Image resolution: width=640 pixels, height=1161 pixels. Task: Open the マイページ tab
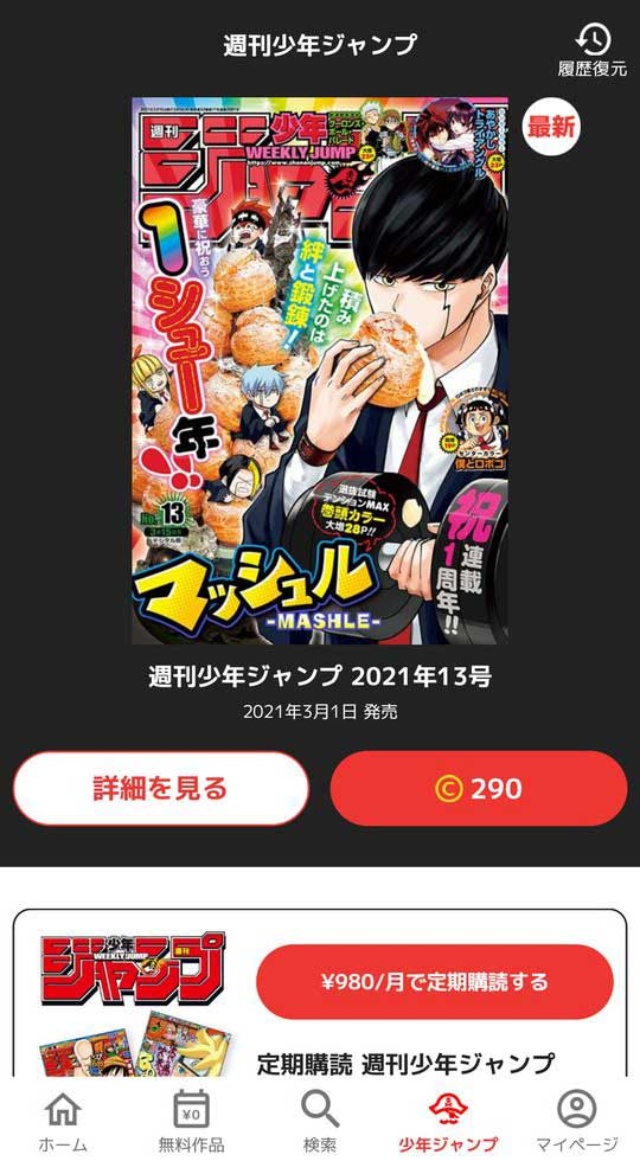click(577, 1122)
